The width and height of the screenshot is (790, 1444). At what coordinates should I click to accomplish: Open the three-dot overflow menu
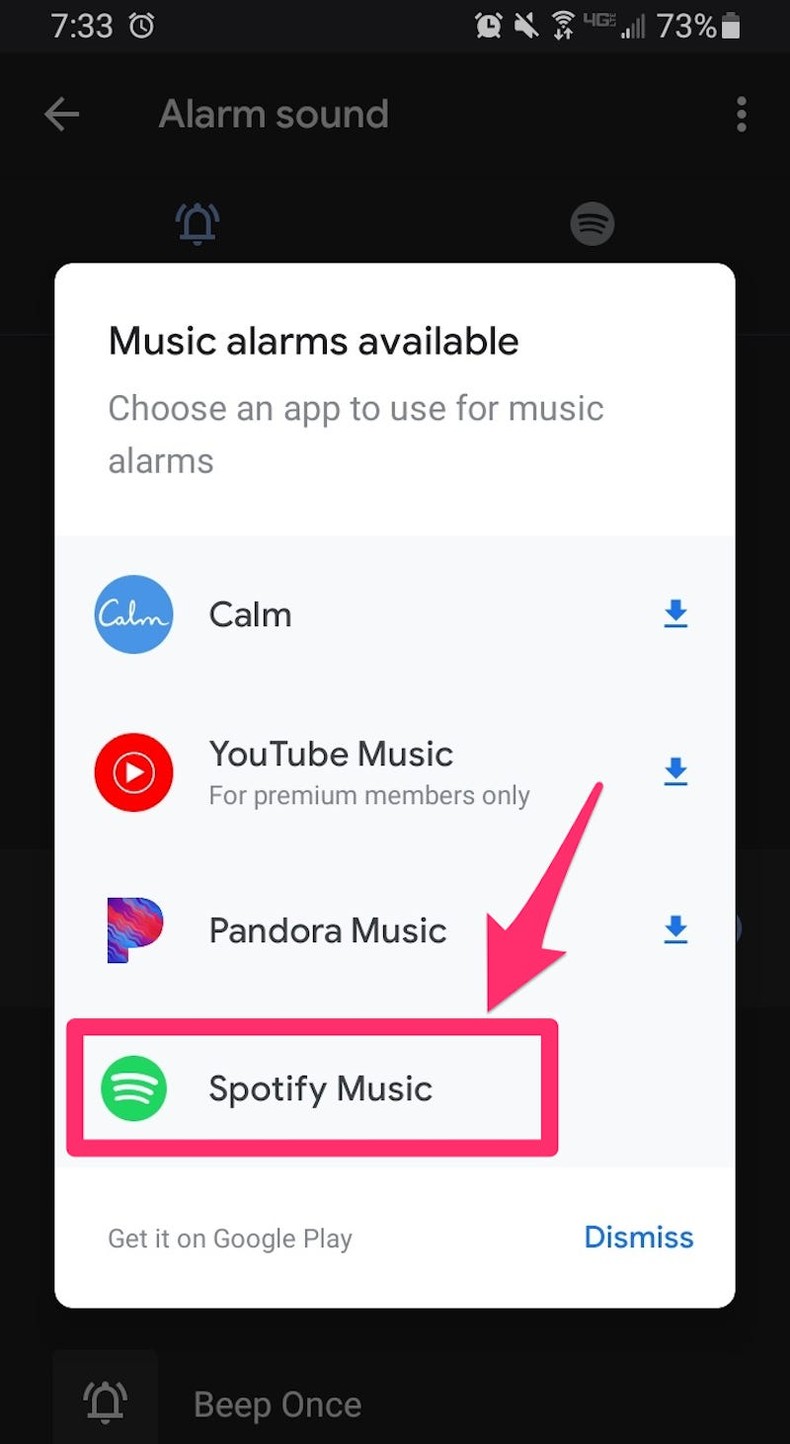pos(741,114)
